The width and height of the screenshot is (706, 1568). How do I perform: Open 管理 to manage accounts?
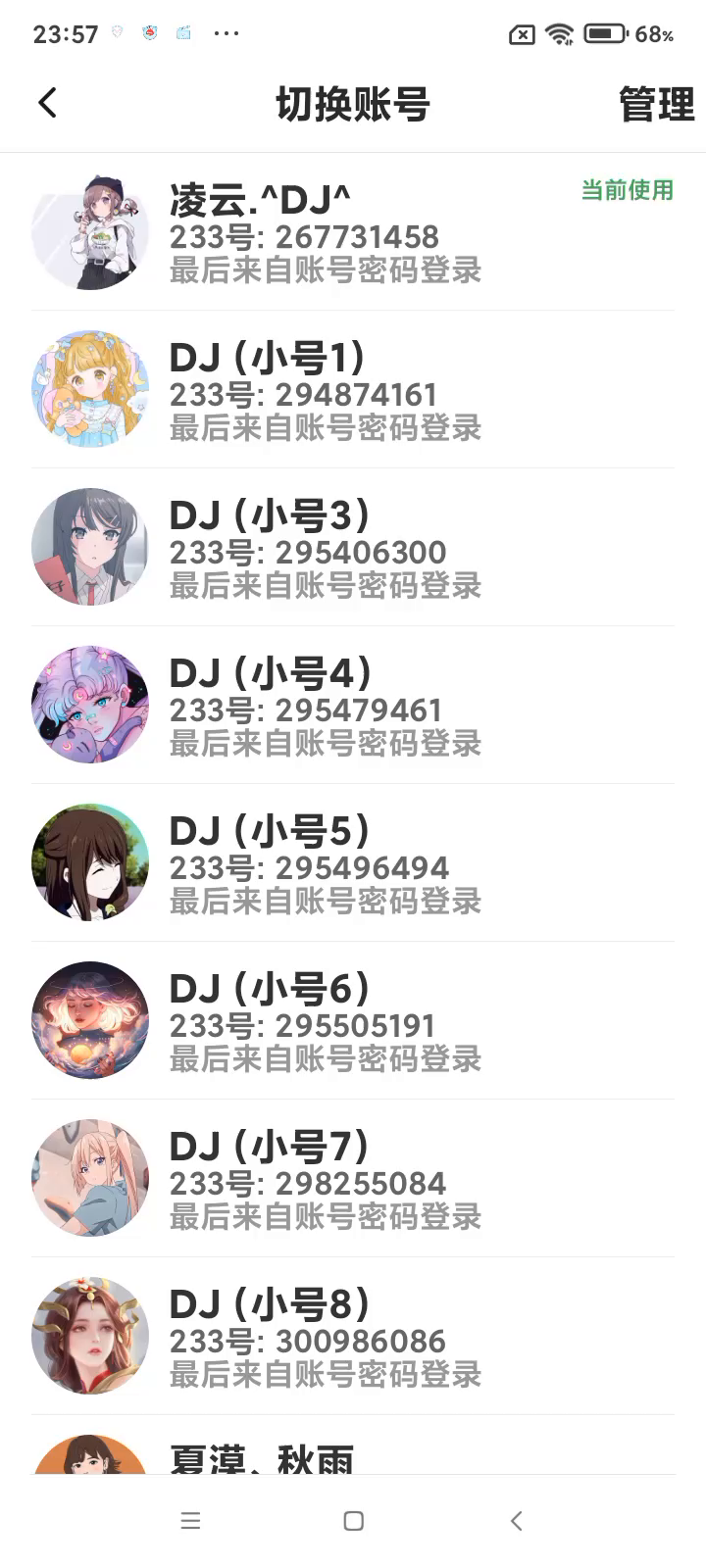point(656,104)
